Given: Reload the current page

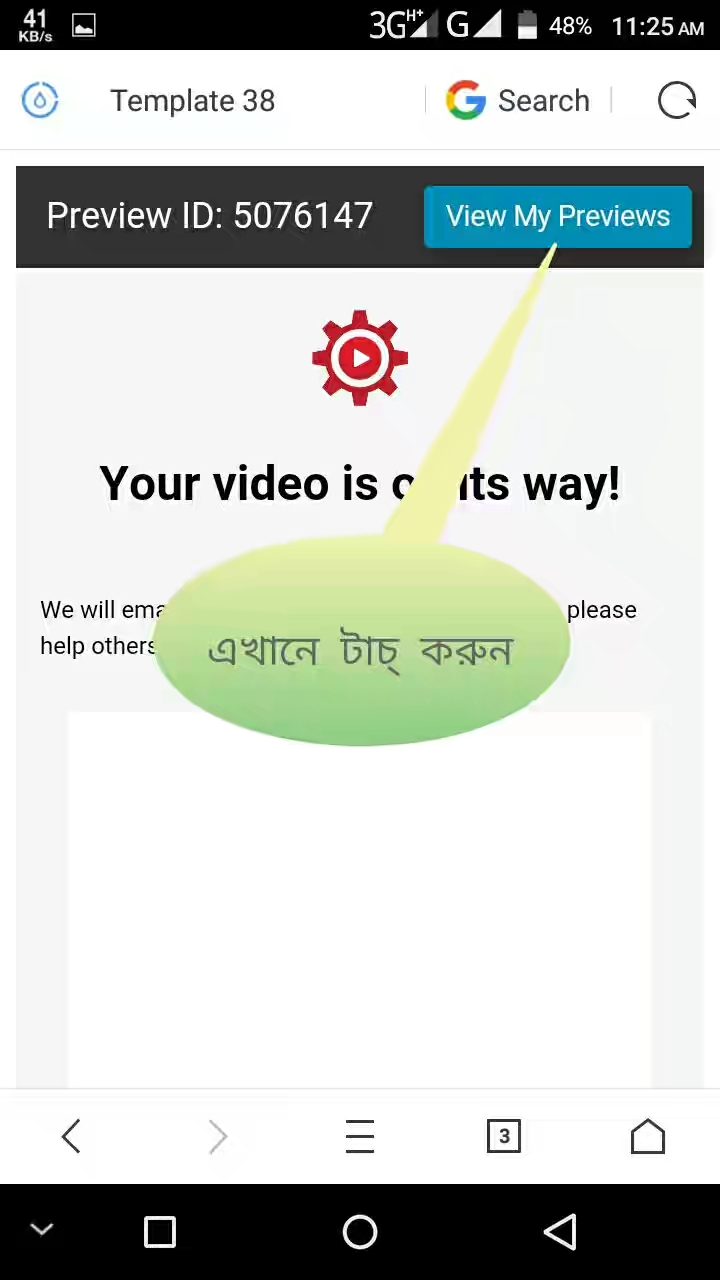Looking at the screenshot, I should (676, 101).
